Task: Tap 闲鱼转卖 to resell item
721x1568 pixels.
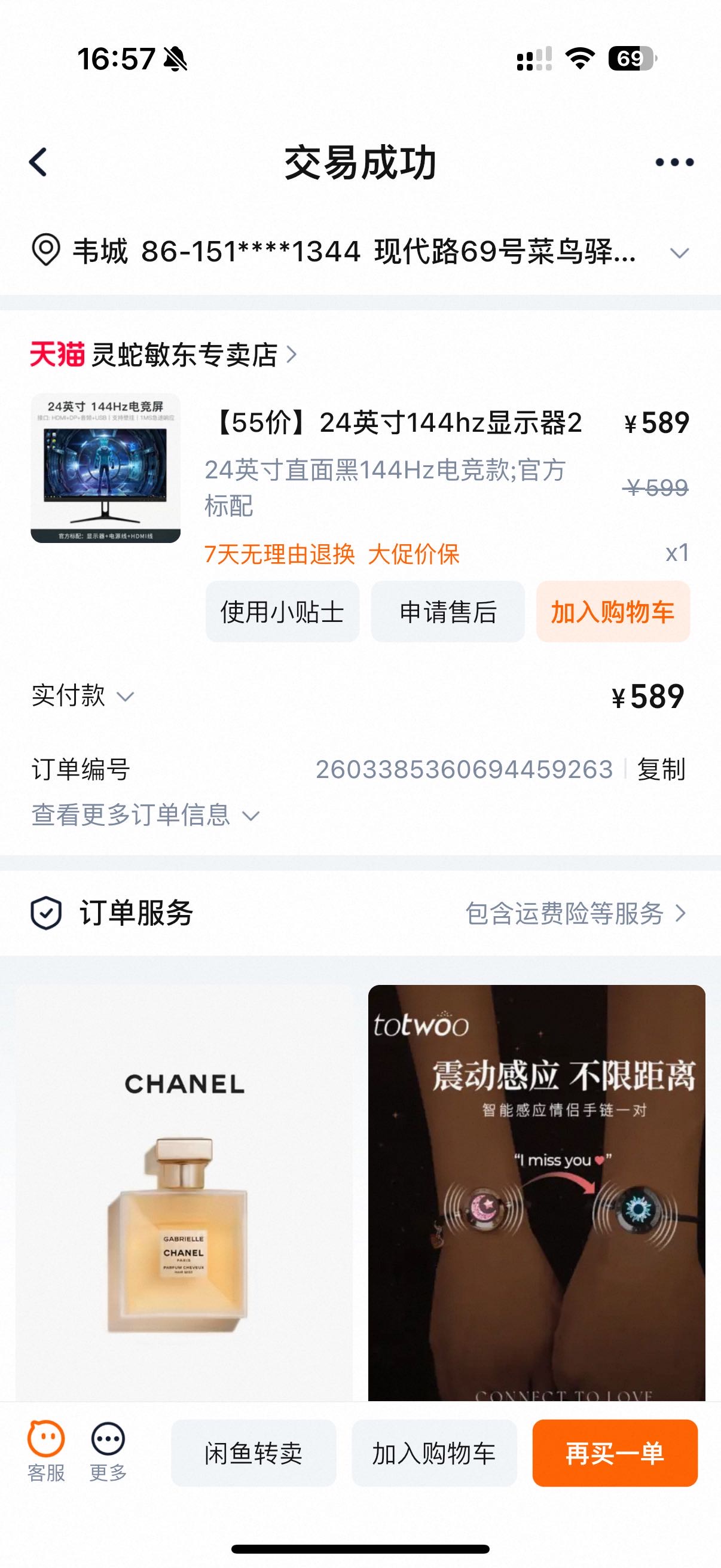Action: 253,1453
